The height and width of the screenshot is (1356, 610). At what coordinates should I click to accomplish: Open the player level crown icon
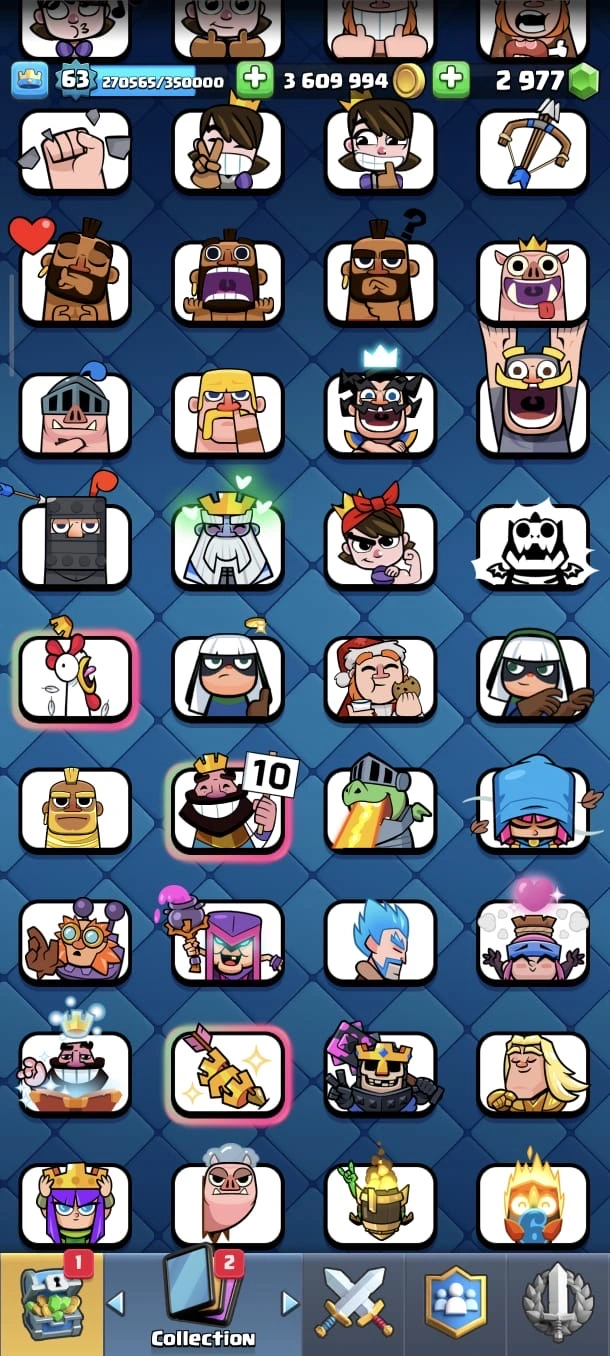30,80
